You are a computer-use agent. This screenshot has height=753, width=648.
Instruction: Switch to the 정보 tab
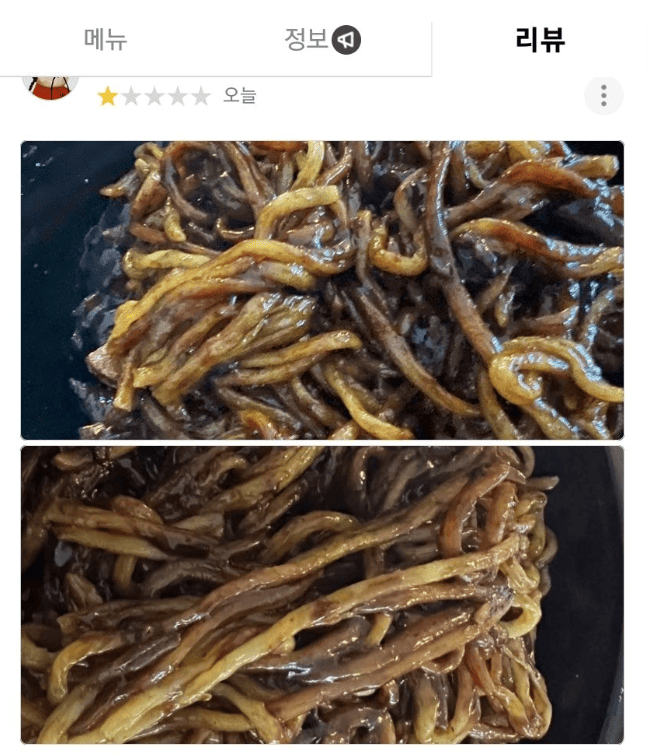click(321, 40)
